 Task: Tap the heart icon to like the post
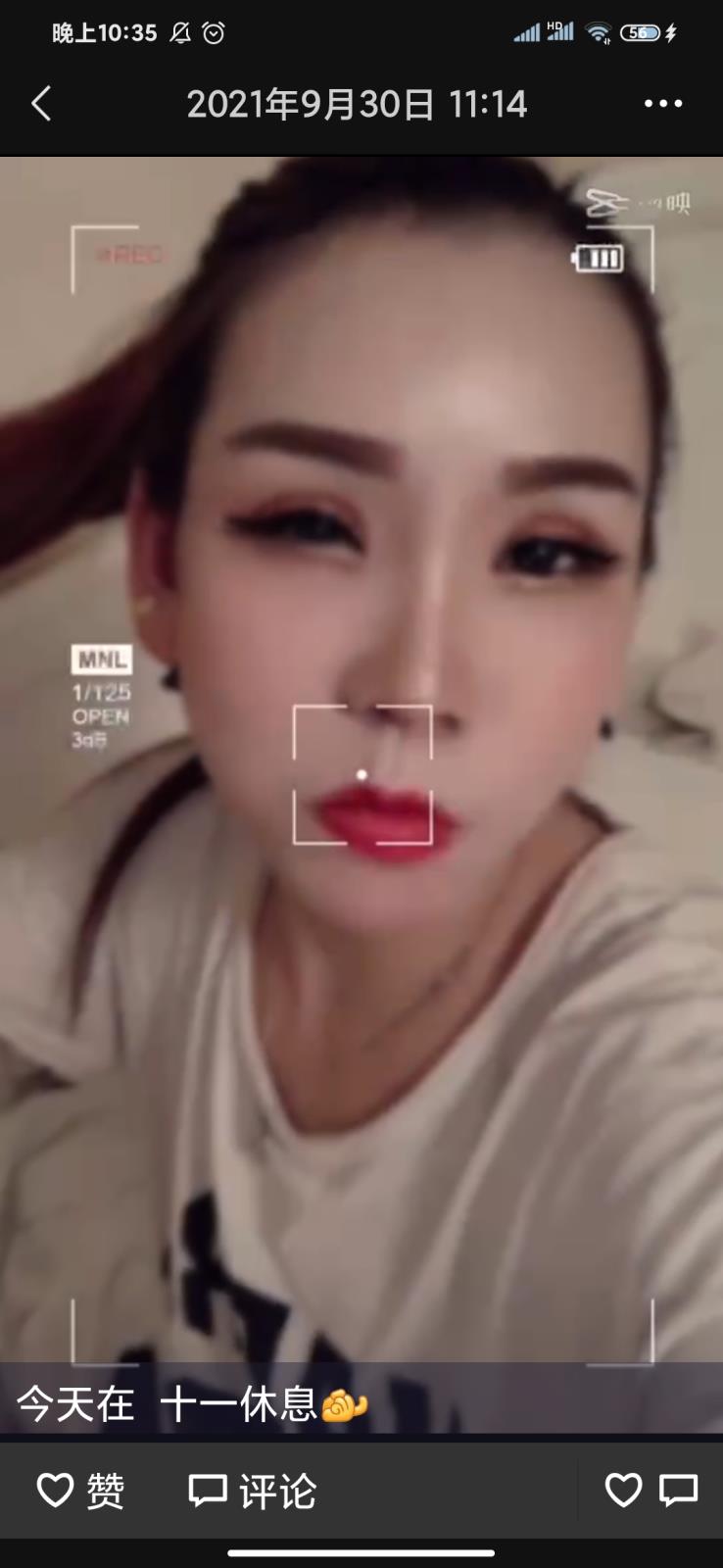[x=624, y=1491]
